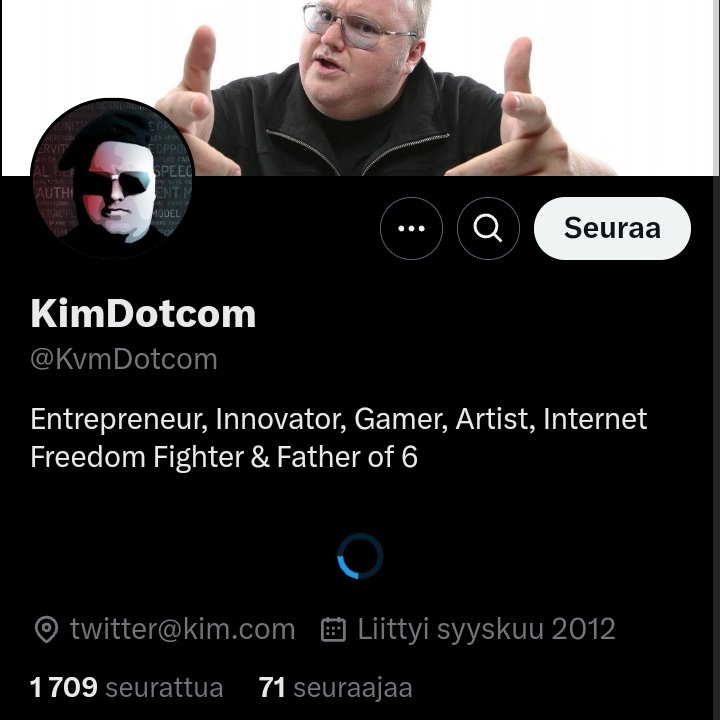Open the three-dot overflow menu
Viewport: 720px width, 720px height.
pos(411,229)
